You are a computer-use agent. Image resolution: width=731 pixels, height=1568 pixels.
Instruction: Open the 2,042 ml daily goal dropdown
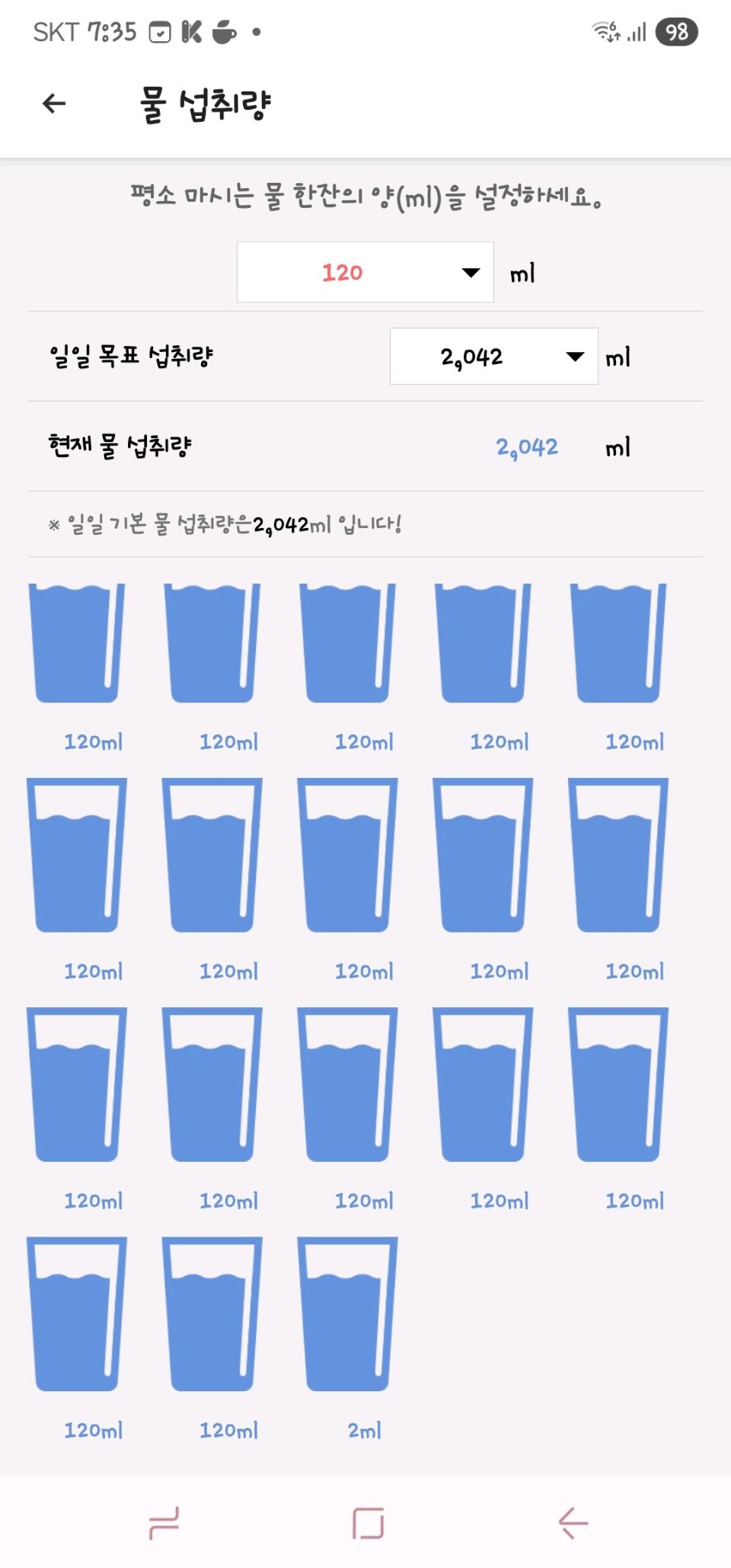(x=493, y=356)
